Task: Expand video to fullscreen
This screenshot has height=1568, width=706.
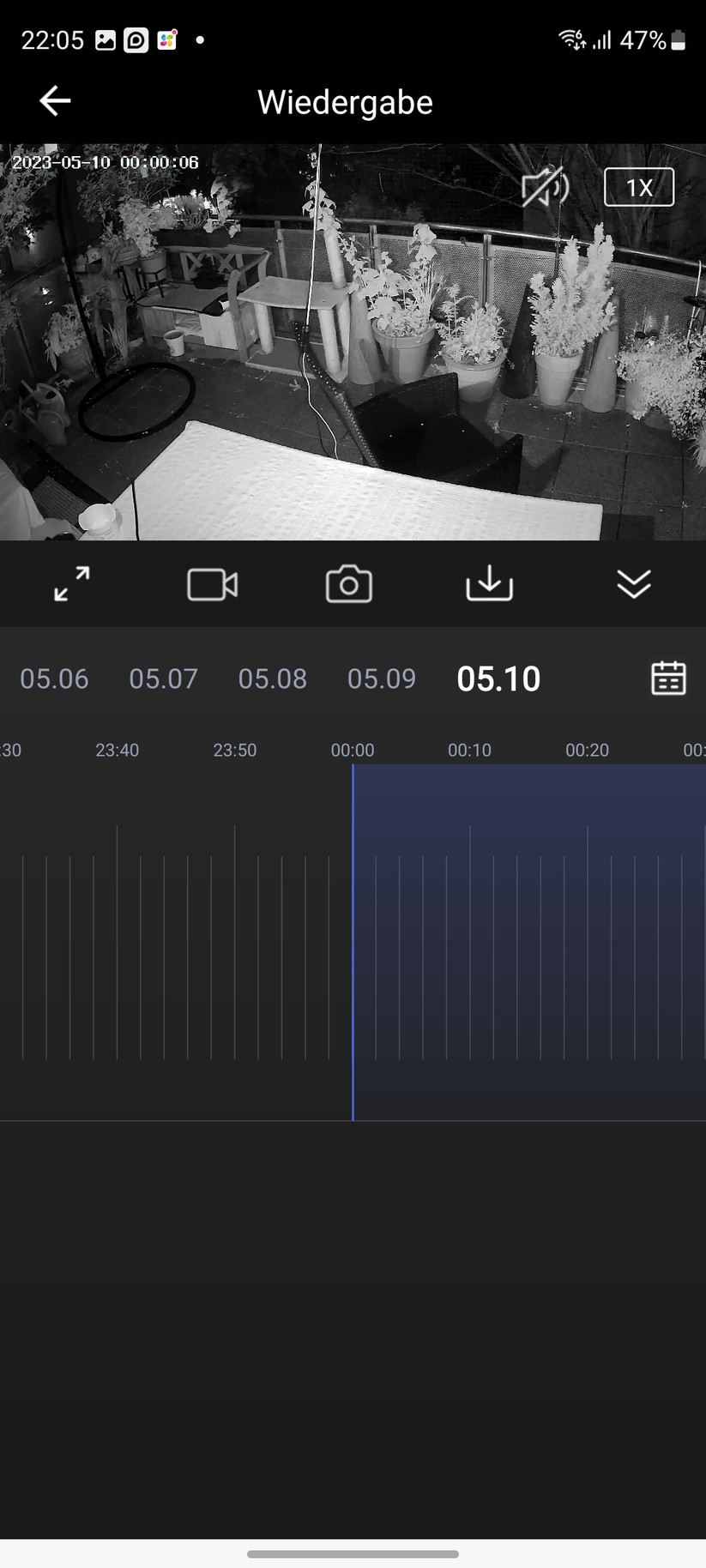Action: pyautogui.click(x=72, y=584)
